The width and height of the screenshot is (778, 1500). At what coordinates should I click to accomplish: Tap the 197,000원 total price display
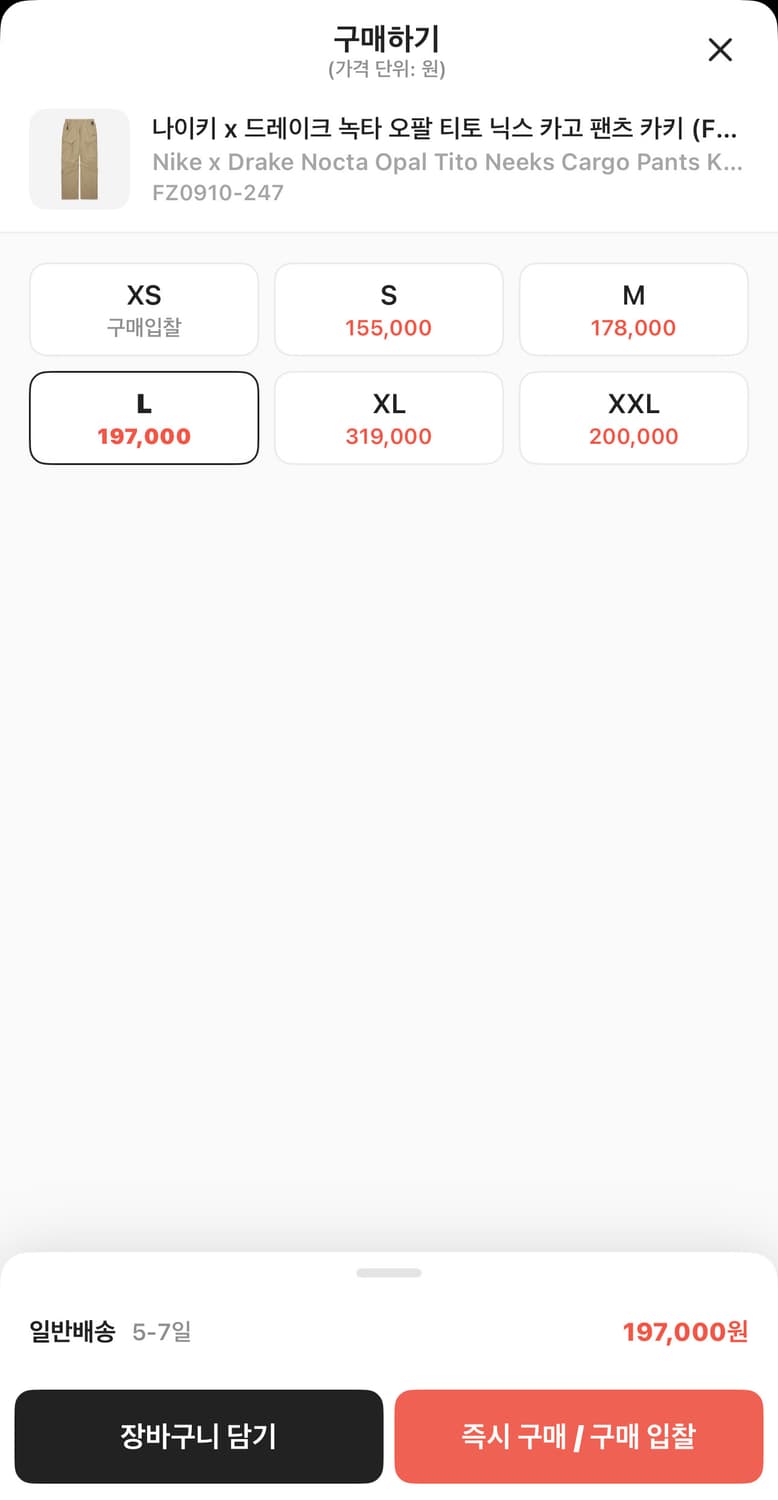(x=684, y=1331)
